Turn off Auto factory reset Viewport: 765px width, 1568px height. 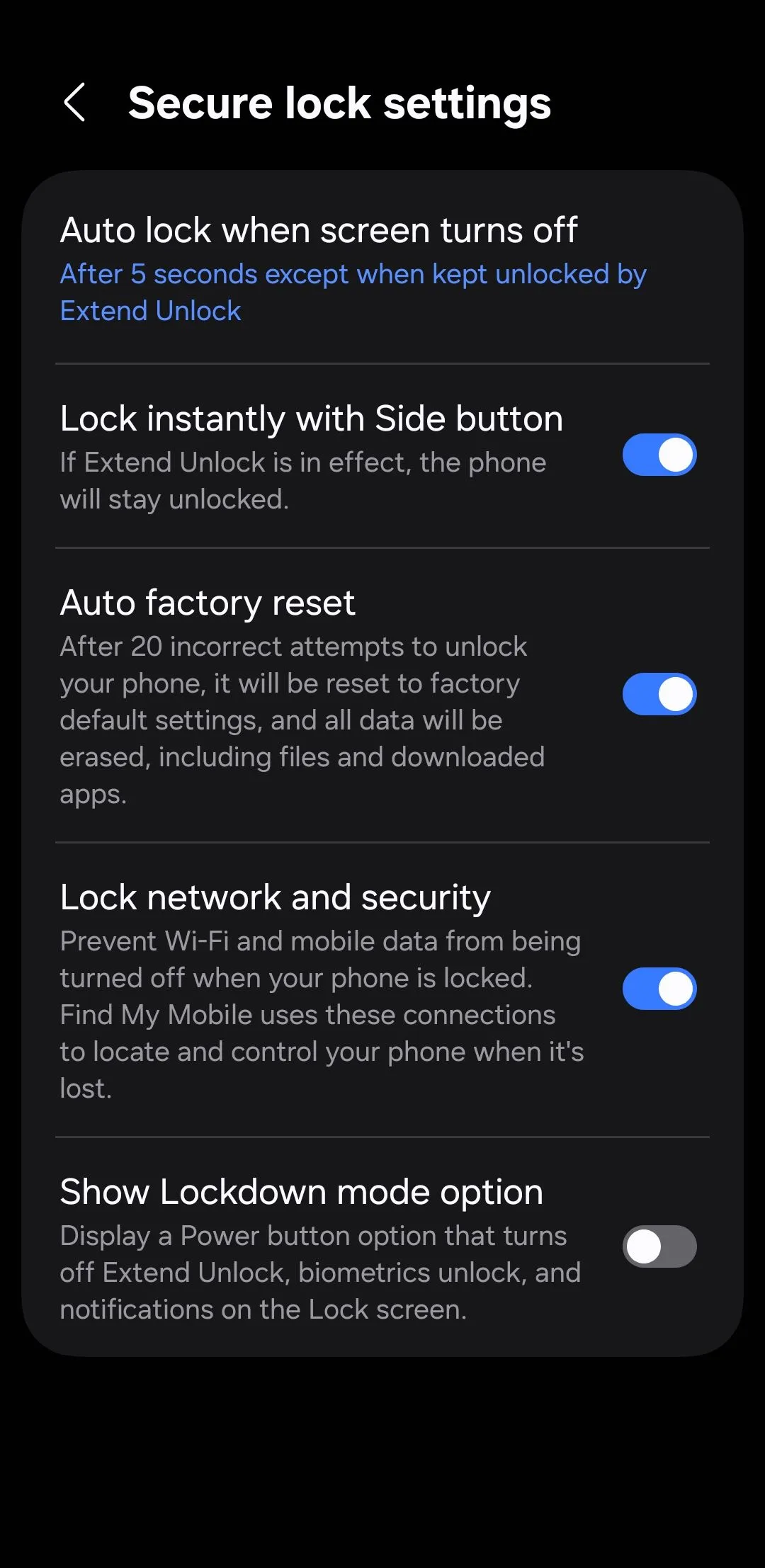click(x=660, y=694)
